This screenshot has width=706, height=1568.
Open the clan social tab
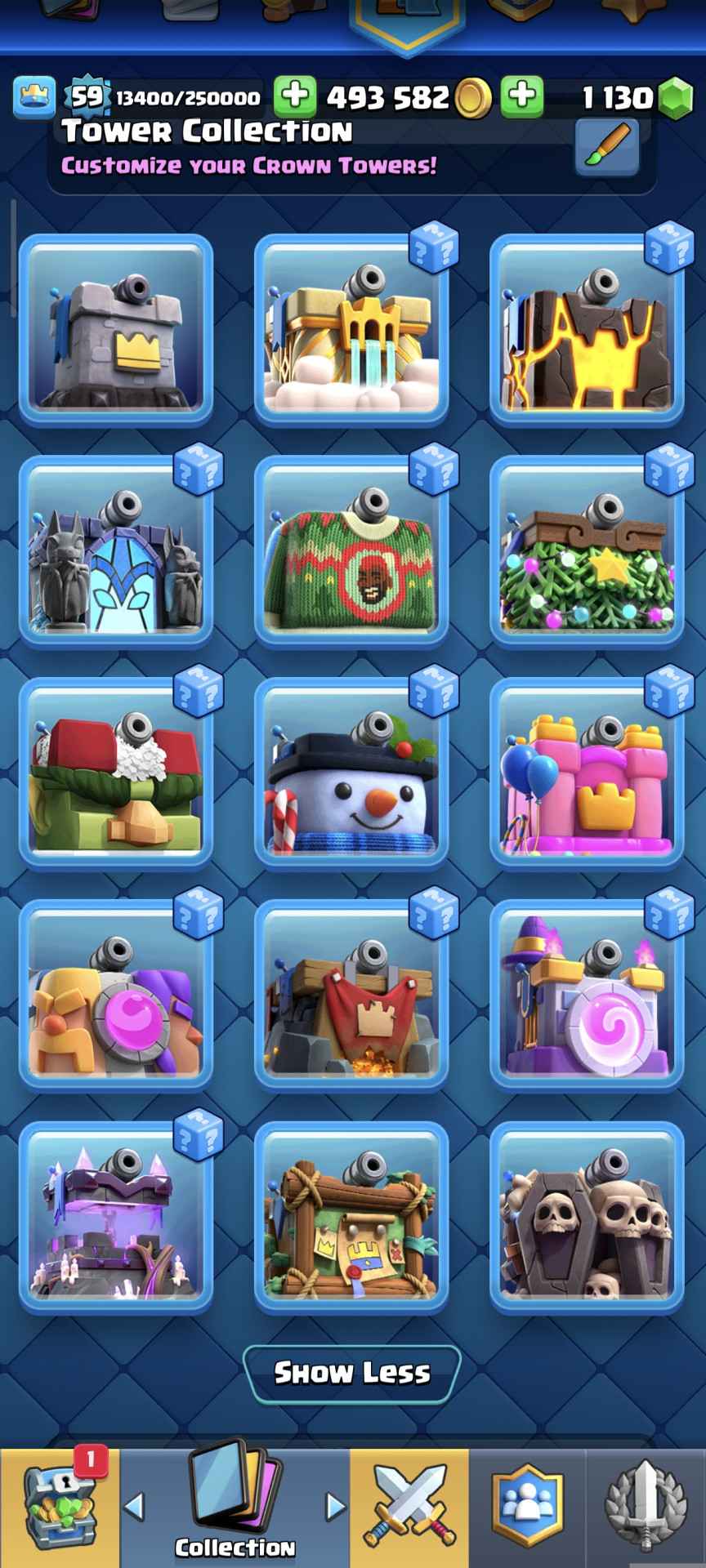[x=528, y=1508]
